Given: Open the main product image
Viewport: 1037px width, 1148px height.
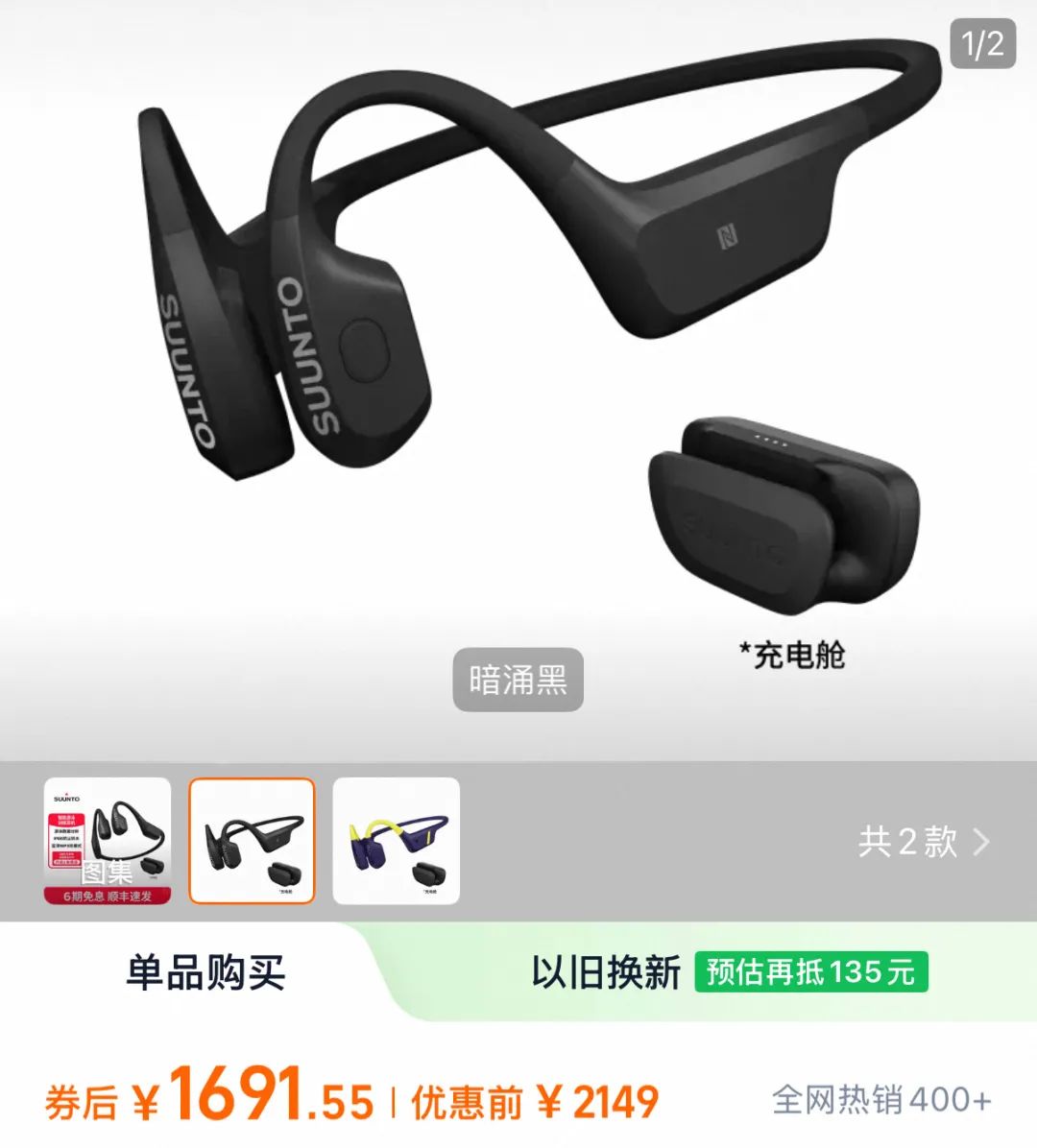Looking at the screenshot, I should (518, 336).
